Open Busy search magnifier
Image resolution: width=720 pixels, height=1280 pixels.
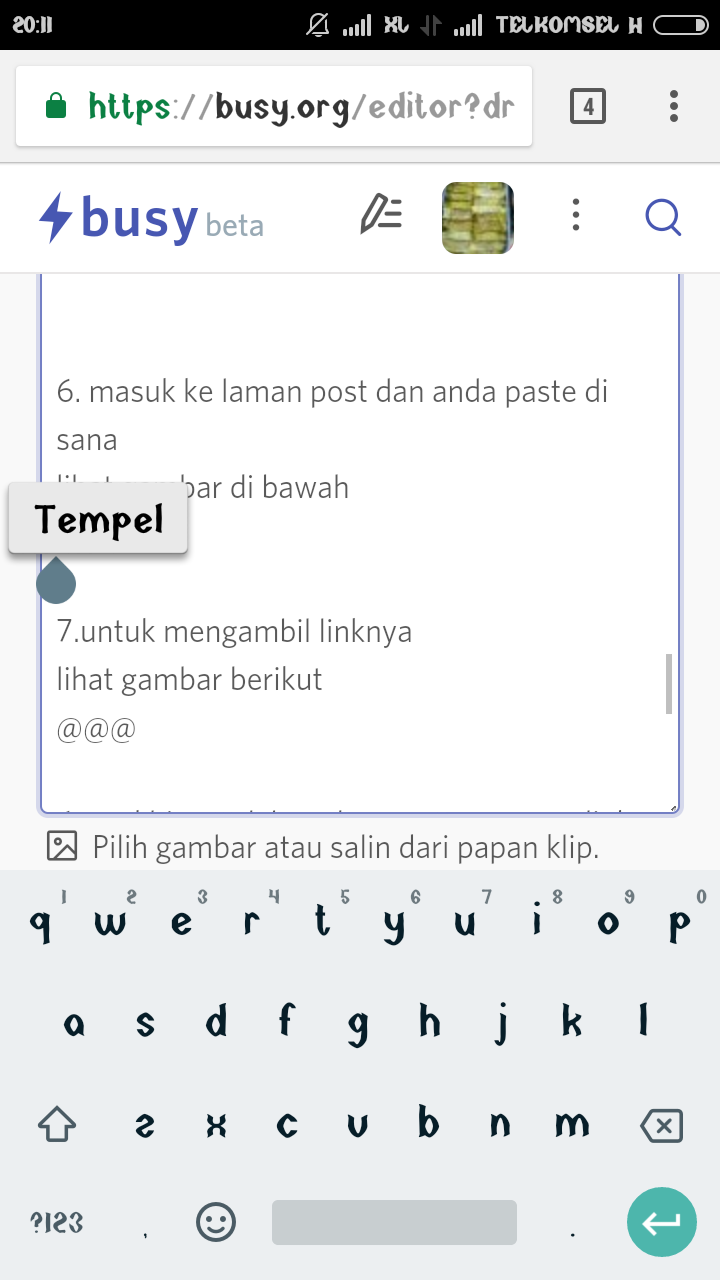pyautogui.click(x=663, y=216)
